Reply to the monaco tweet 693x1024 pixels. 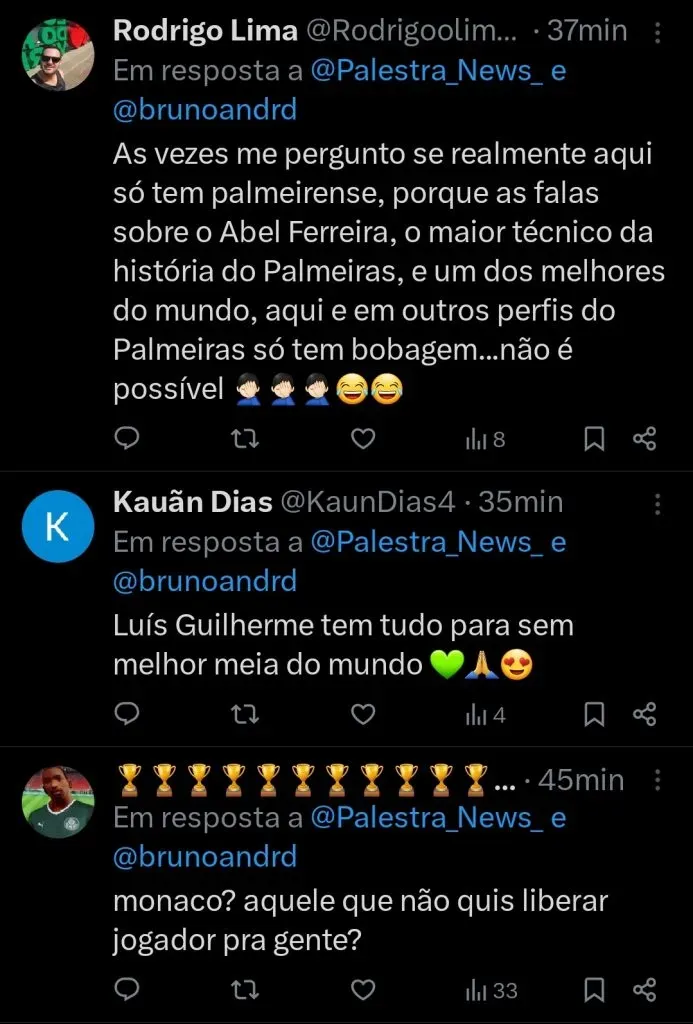pos(127,990)
